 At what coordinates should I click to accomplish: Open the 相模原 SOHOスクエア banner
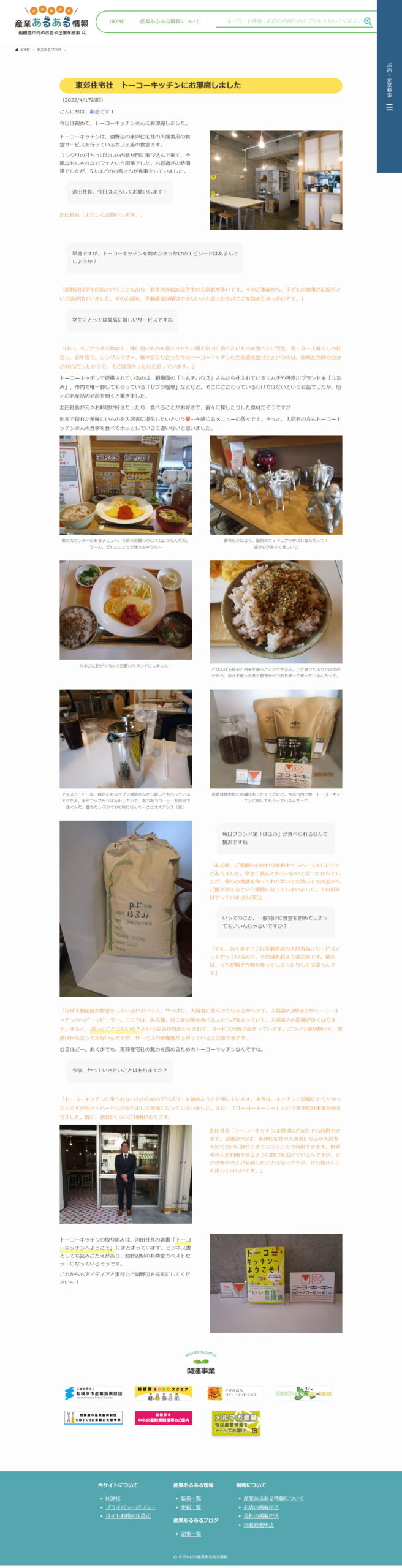pyautogui.click(x=163, y=1393)
